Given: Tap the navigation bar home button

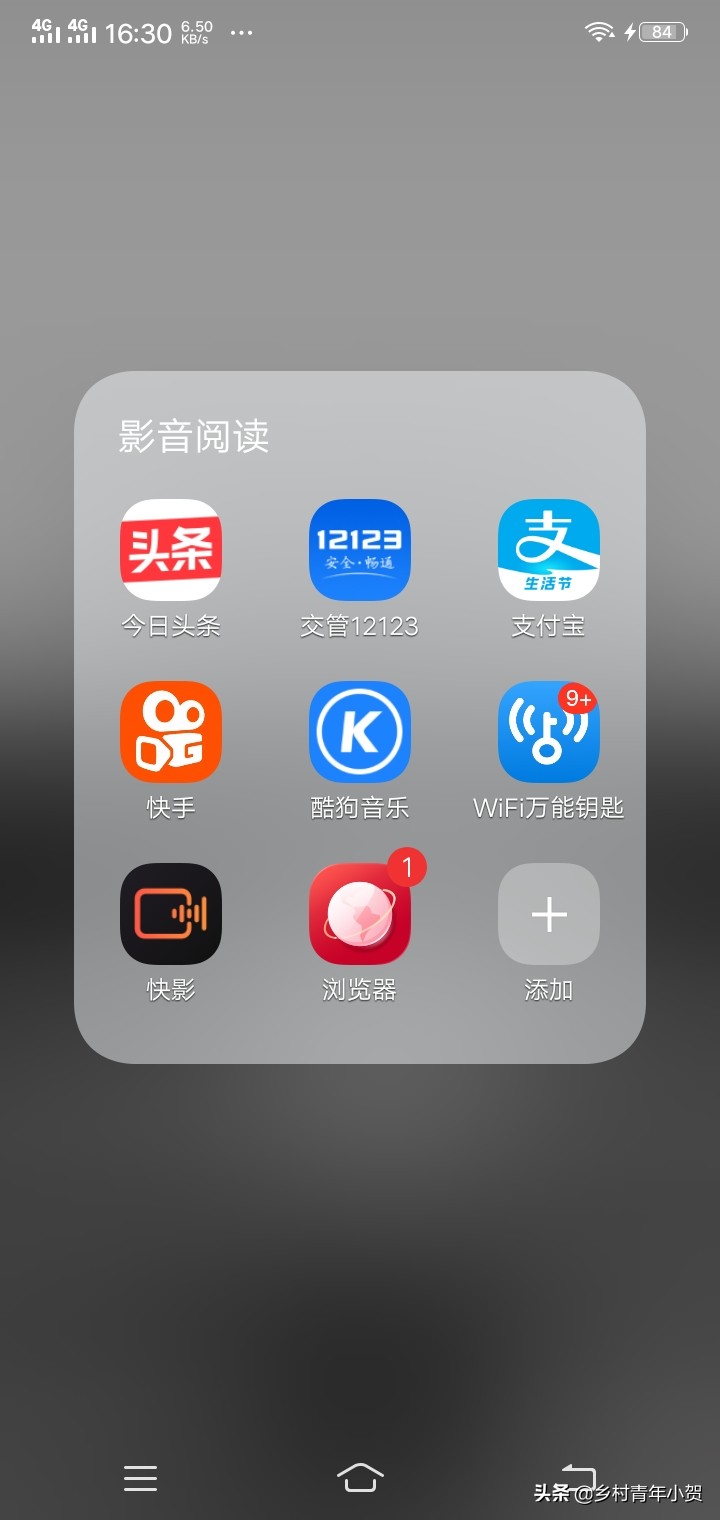Looking at the screenshot, I should [x=360, y=1477].
